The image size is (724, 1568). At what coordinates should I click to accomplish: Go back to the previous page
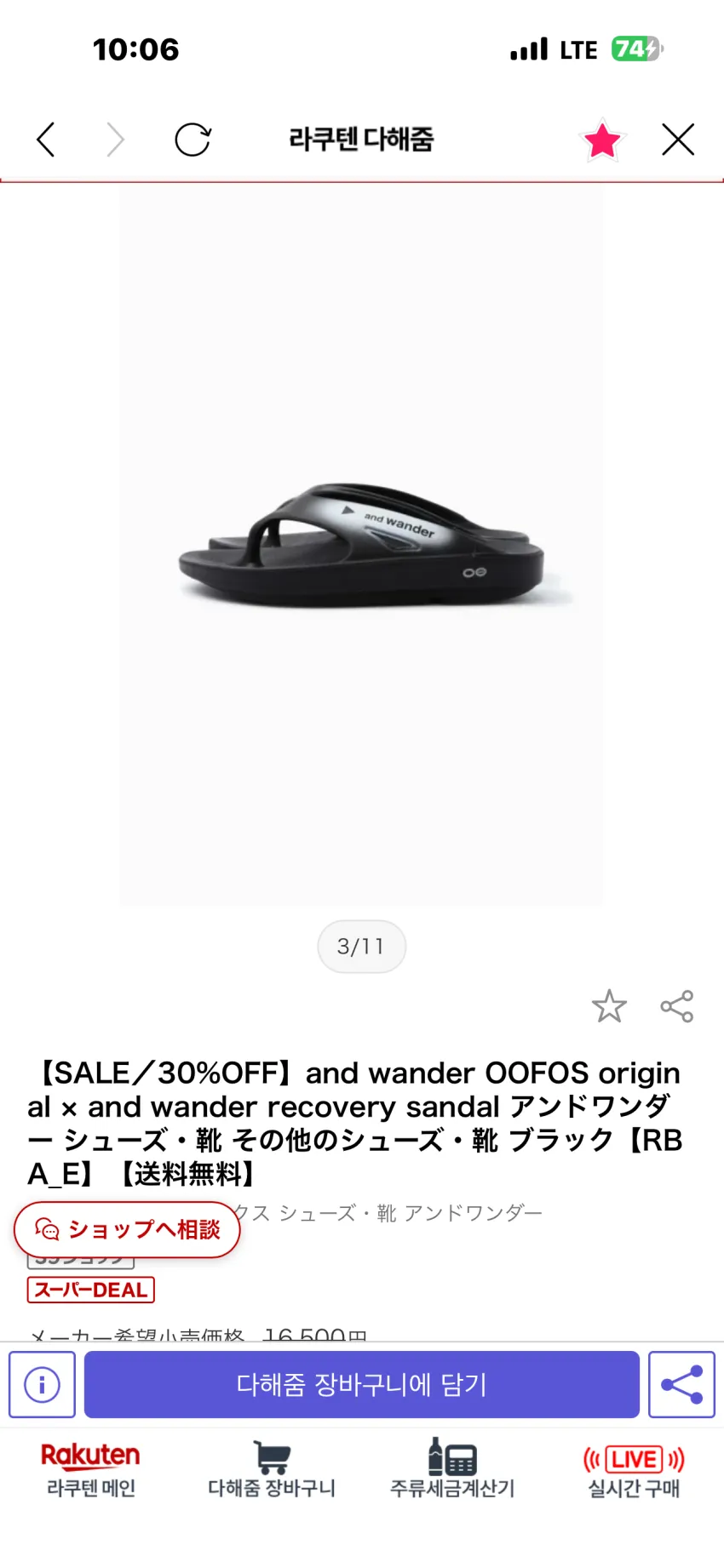click(x=46, y=140)
